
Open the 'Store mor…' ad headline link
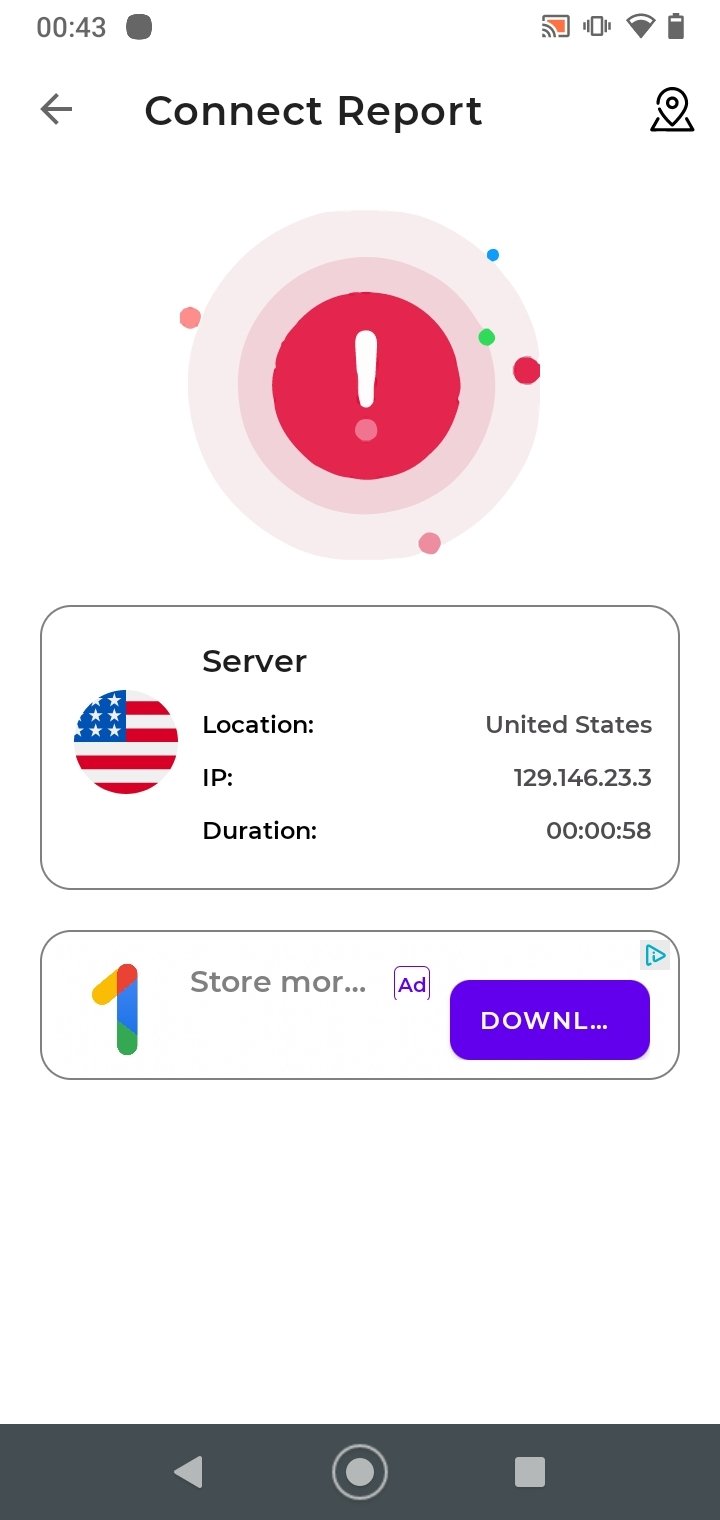click(280, 982)
